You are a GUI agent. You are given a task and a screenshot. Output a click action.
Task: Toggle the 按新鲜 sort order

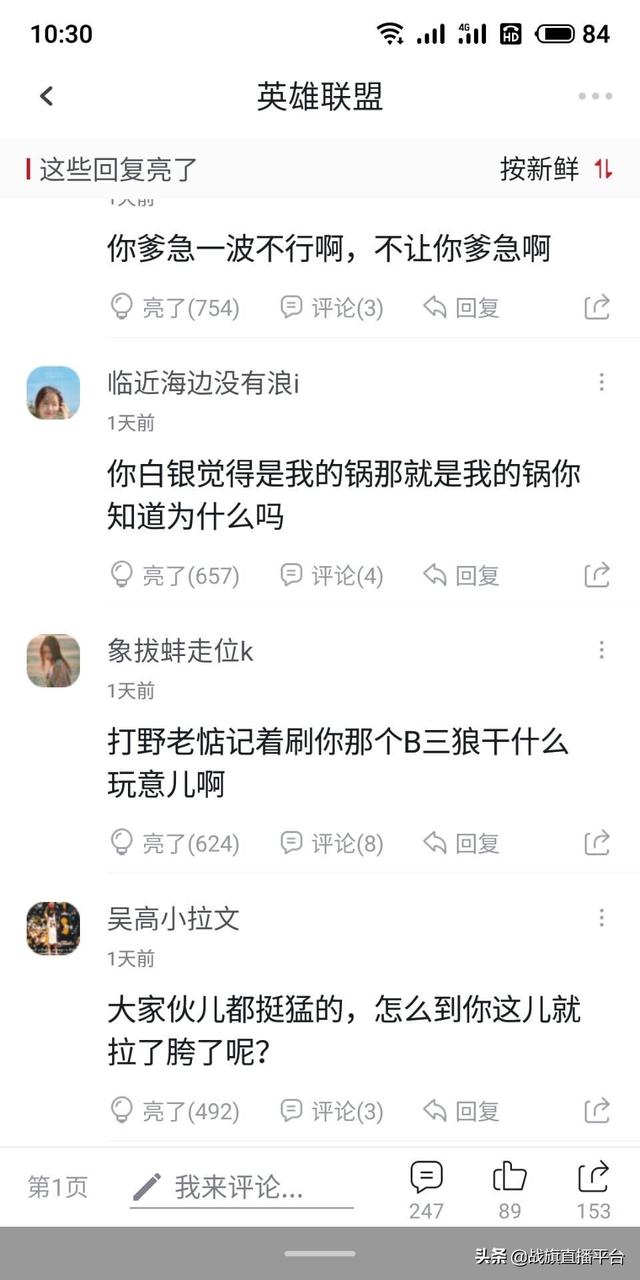point(556,169)
